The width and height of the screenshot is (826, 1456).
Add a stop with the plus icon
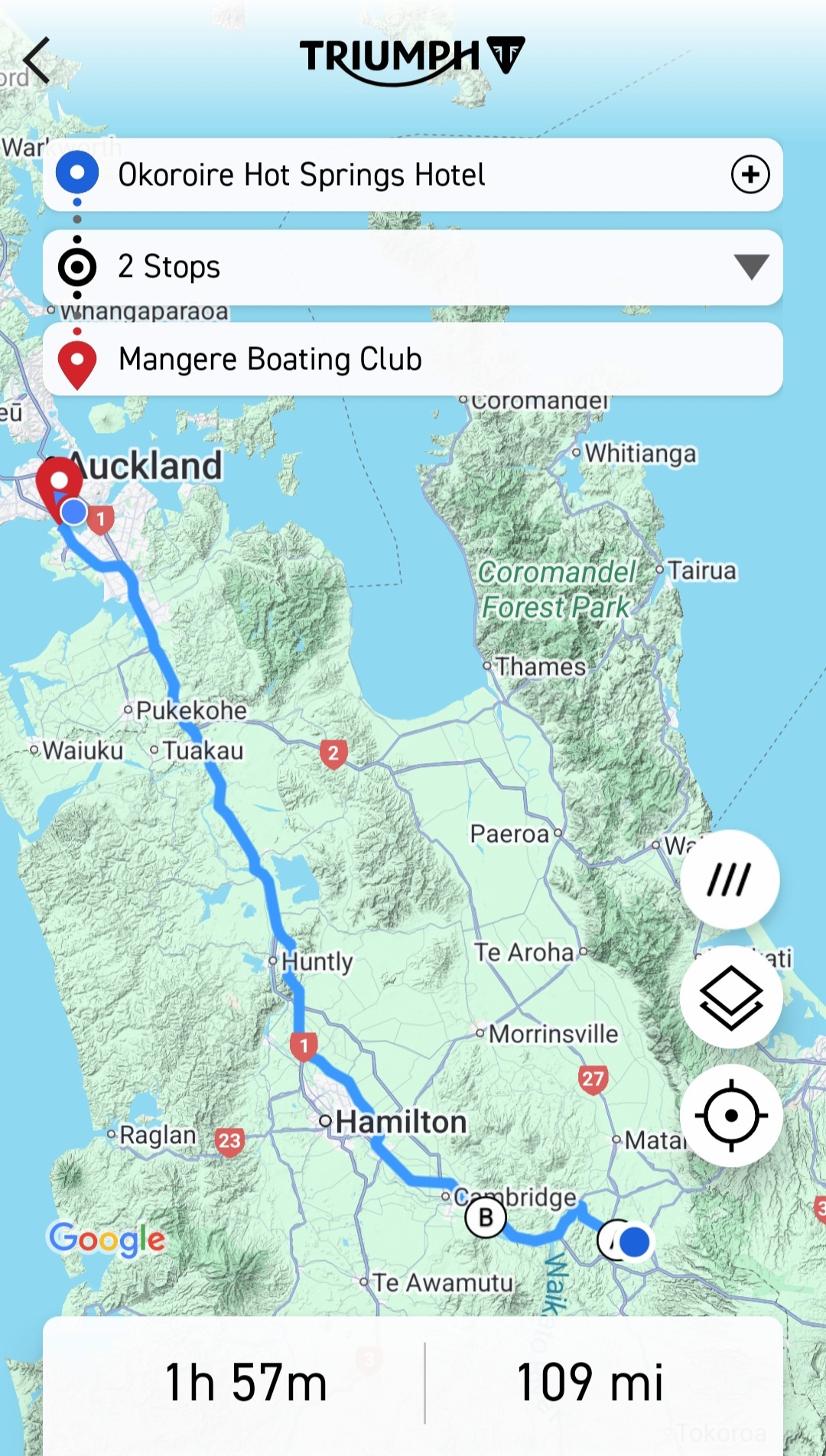pos(750,174)
